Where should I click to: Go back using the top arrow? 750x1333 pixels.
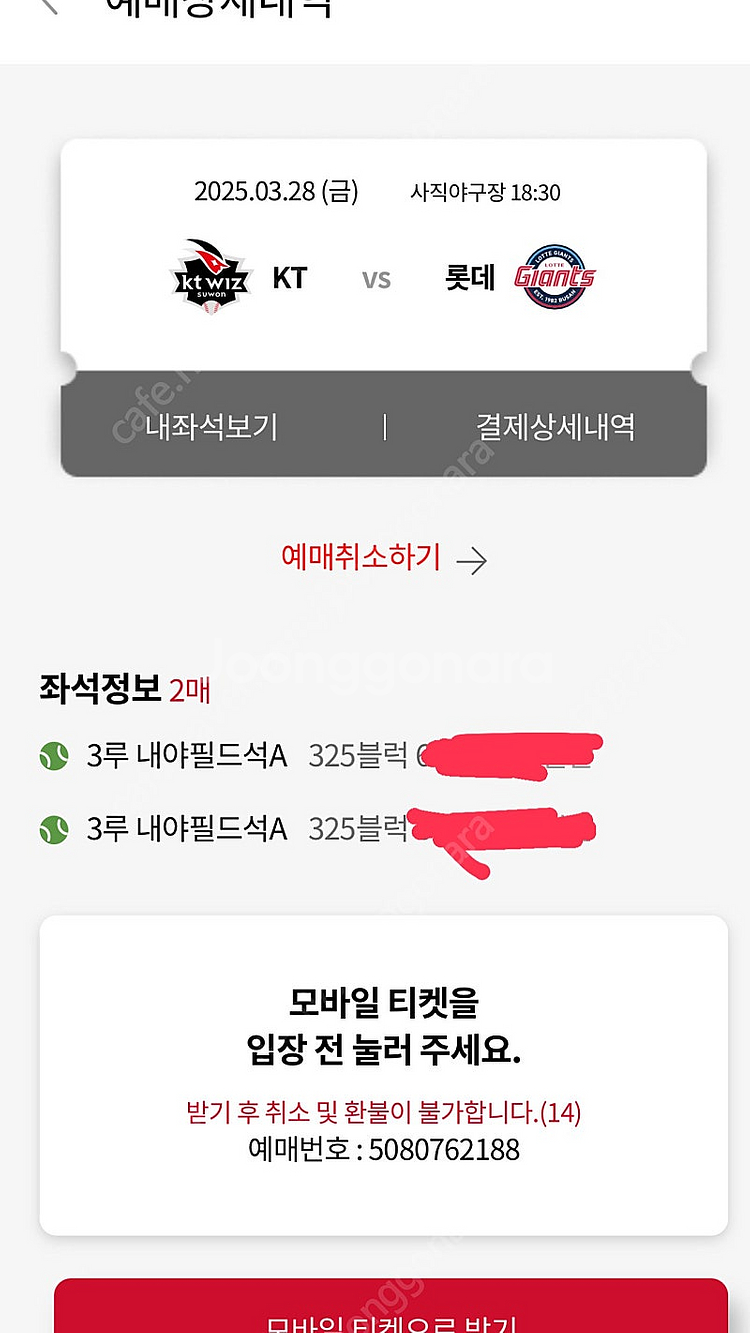(50, 5)
